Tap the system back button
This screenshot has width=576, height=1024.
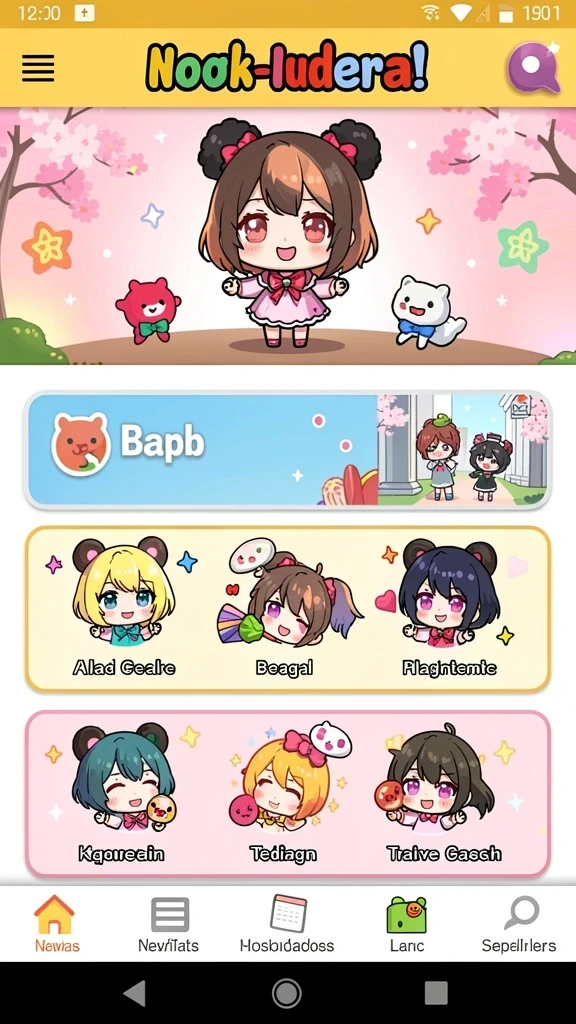(135, 993)
